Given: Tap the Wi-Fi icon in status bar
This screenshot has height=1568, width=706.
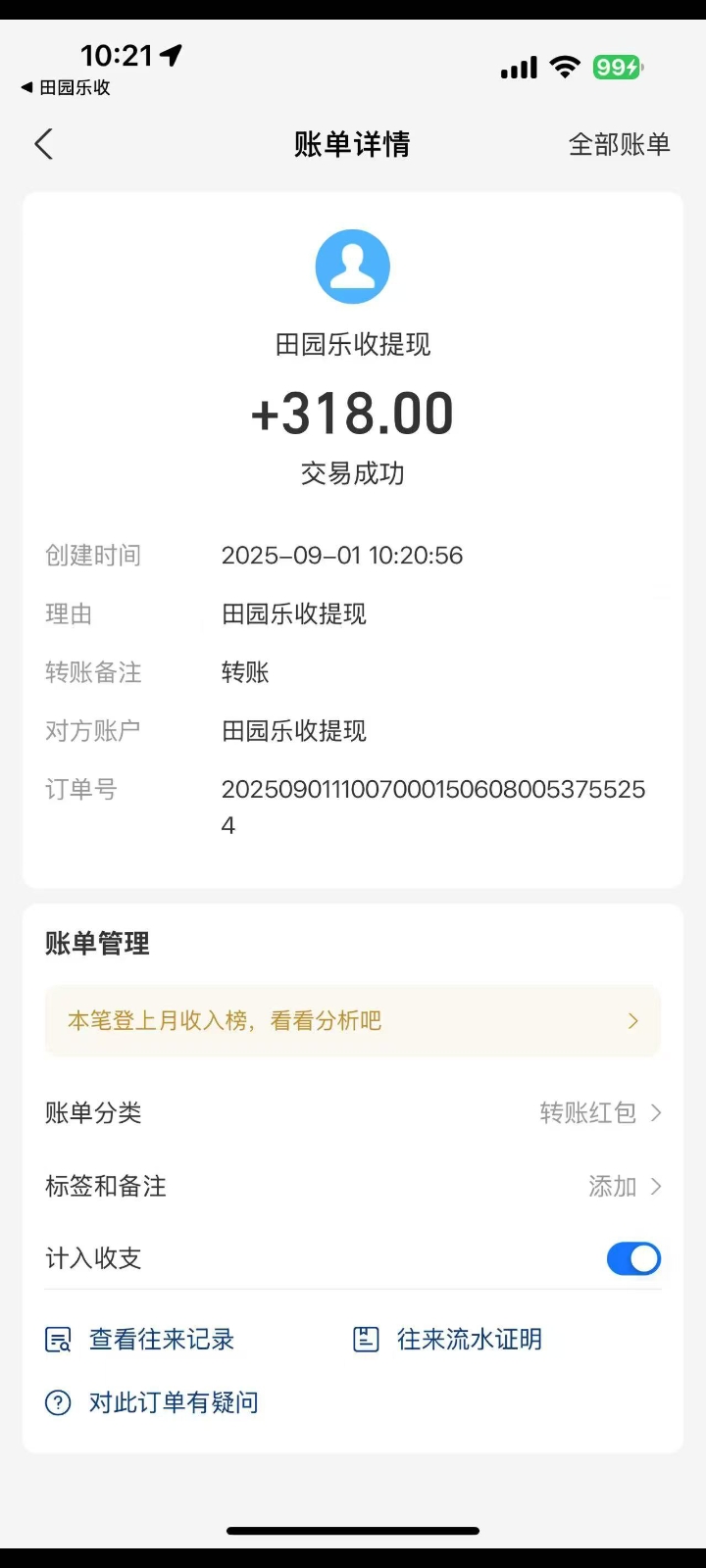Looking at the screenshot, I should (565, 66).
